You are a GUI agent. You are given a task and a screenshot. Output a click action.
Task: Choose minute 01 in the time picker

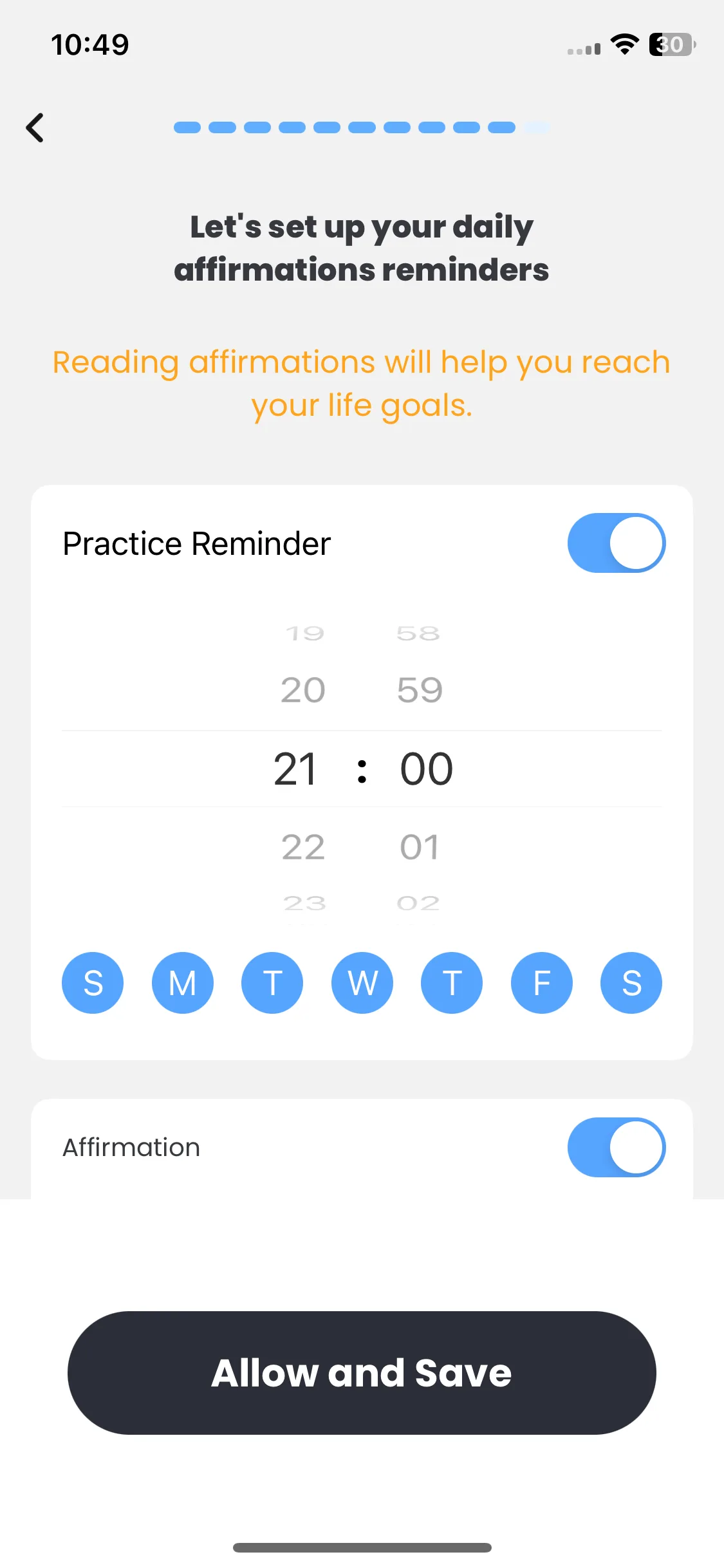[420, 846]
